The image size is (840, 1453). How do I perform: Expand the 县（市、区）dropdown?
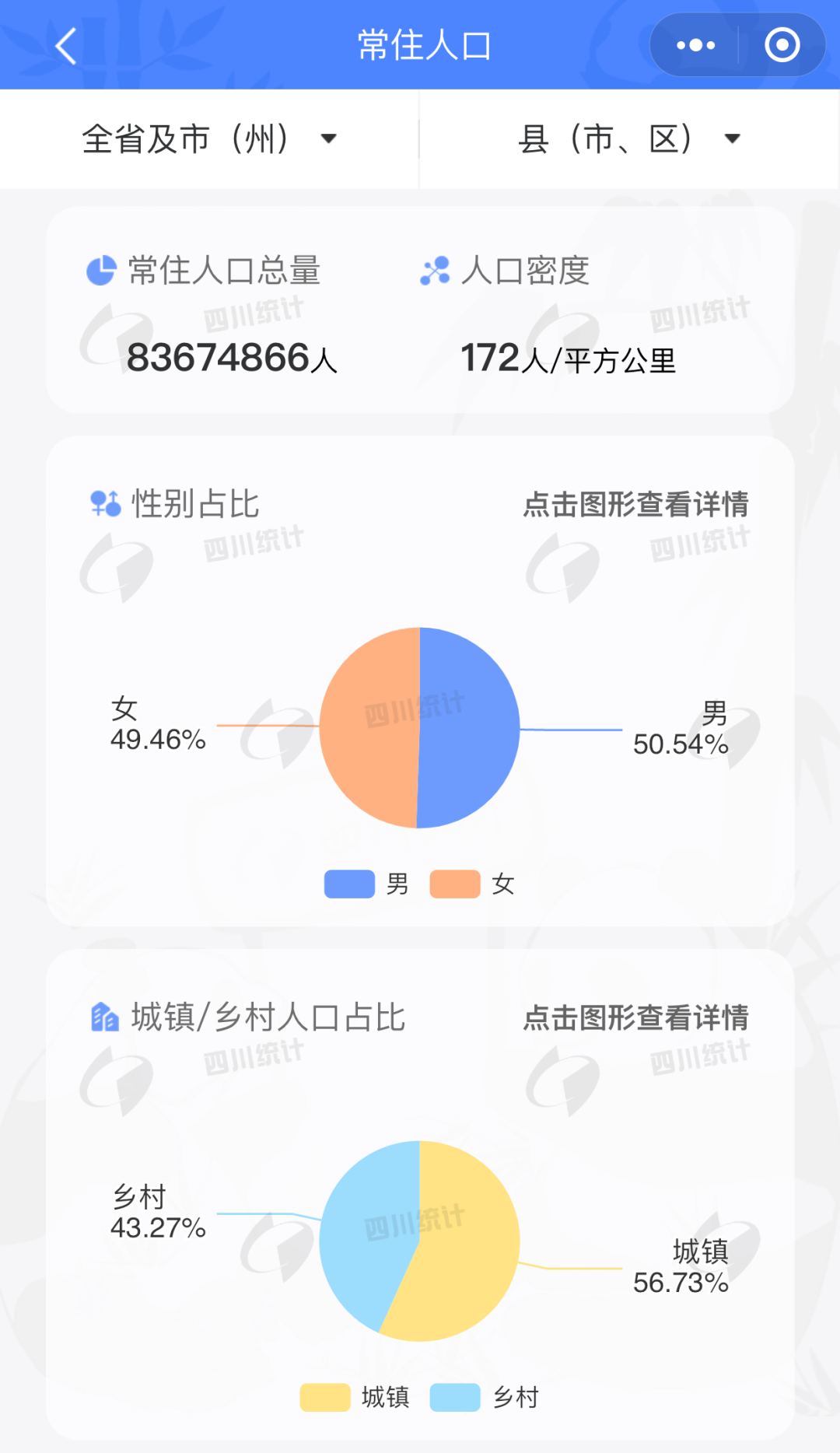click(x=628, y=139)
